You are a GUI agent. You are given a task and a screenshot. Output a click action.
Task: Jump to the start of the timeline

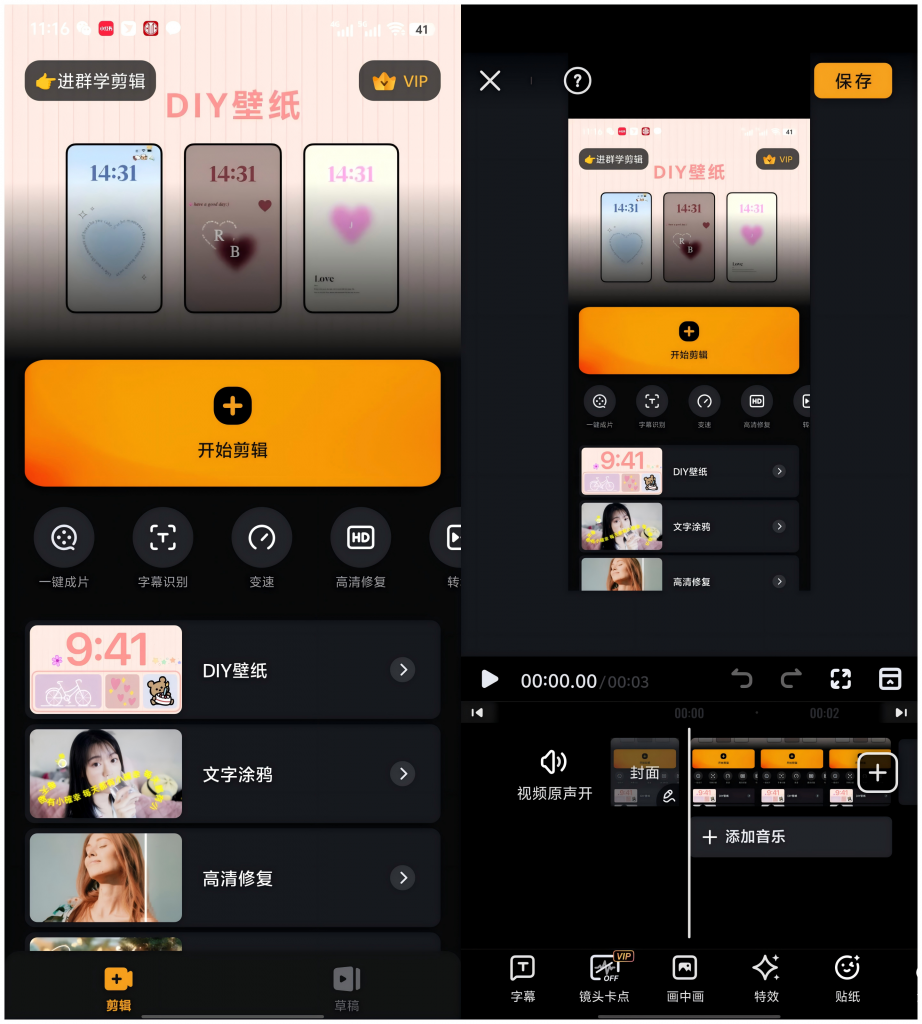pos(478,713)
